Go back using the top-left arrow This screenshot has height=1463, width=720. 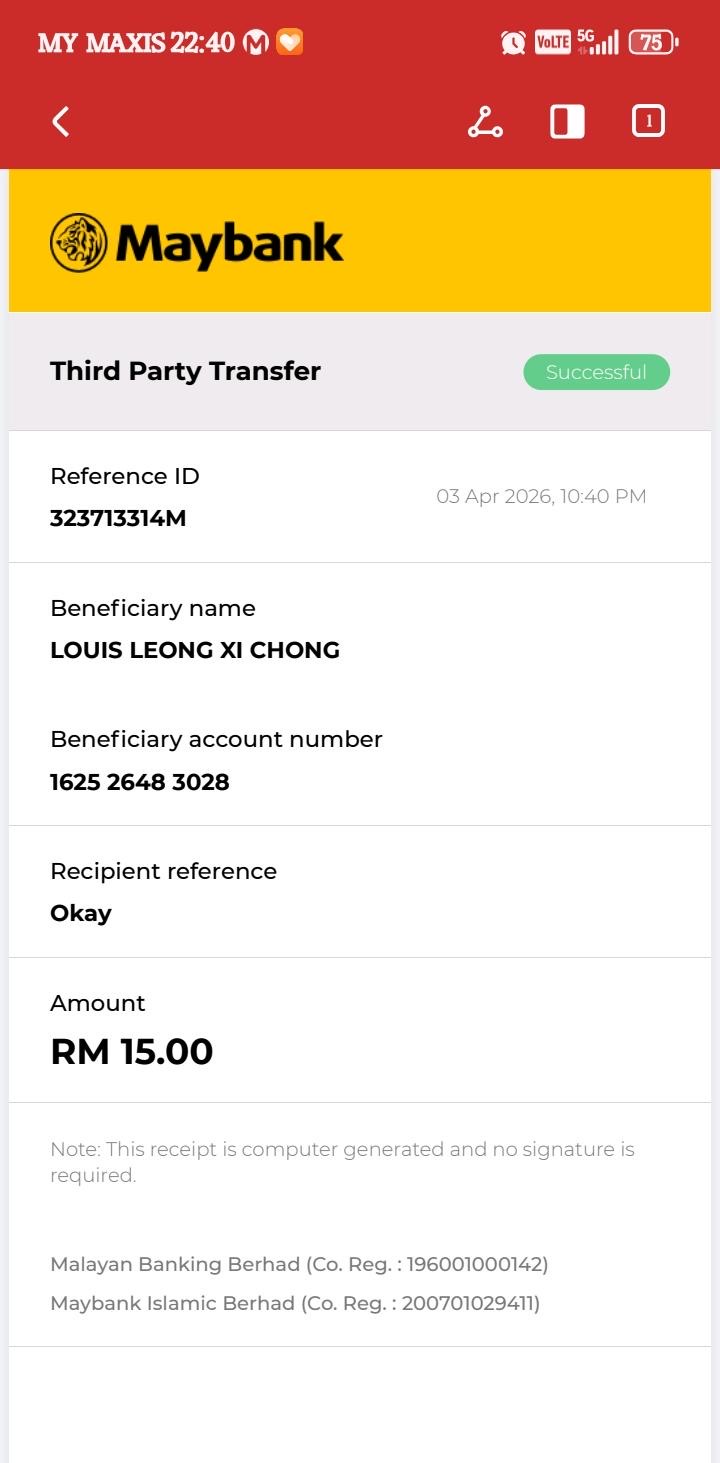coord(61,122)
